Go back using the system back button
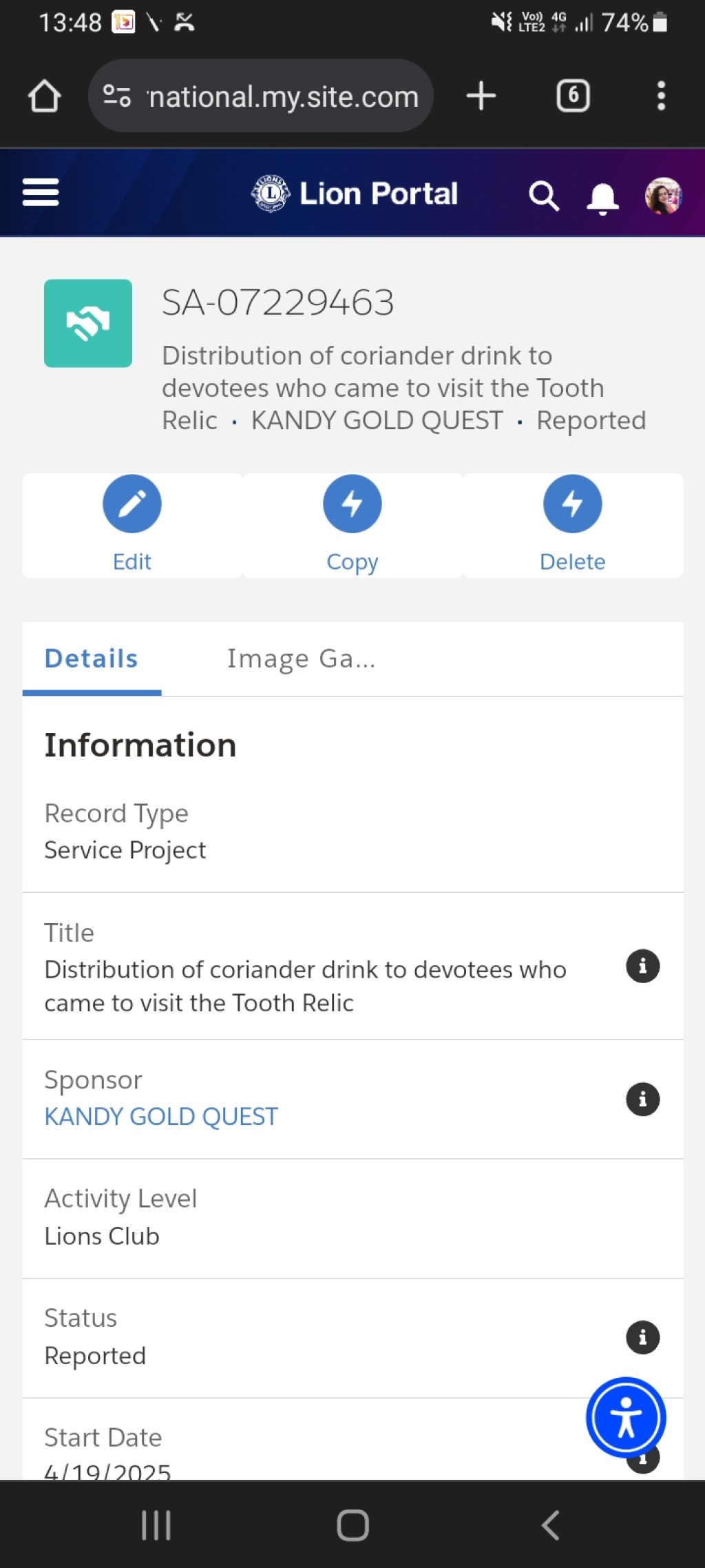705x1568 pixels. (550, 1525)
